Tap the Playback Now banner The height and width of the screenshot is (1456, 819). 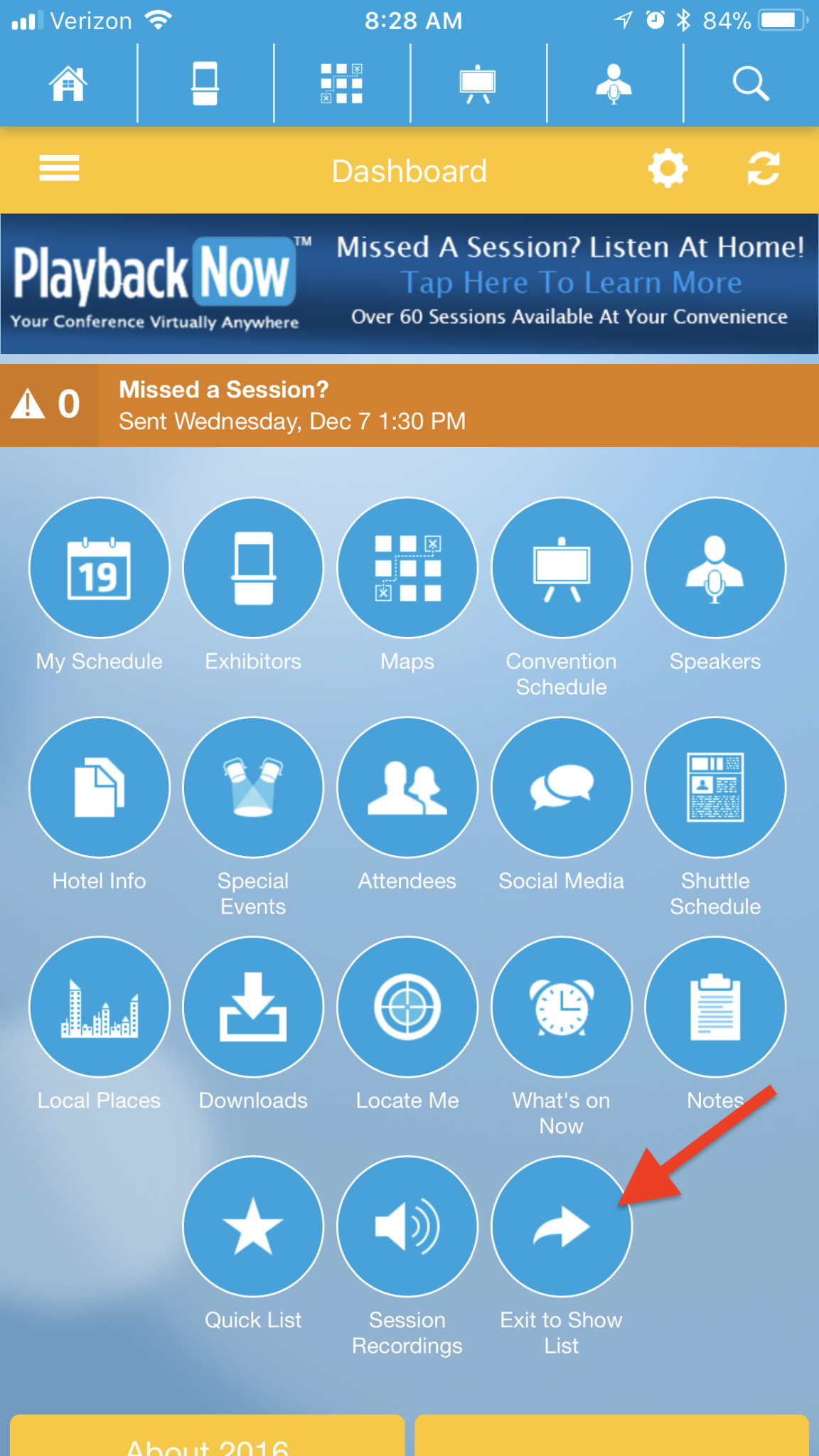click(409, 284)
